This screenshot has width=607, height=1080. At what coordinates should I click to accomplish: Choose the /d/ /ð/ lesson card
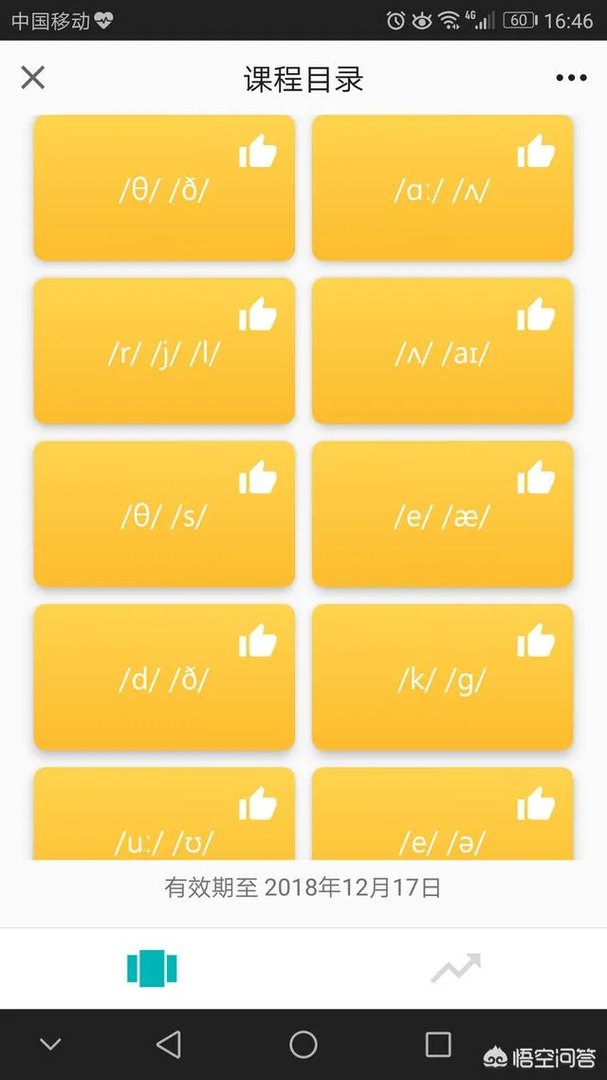point(164,678)
